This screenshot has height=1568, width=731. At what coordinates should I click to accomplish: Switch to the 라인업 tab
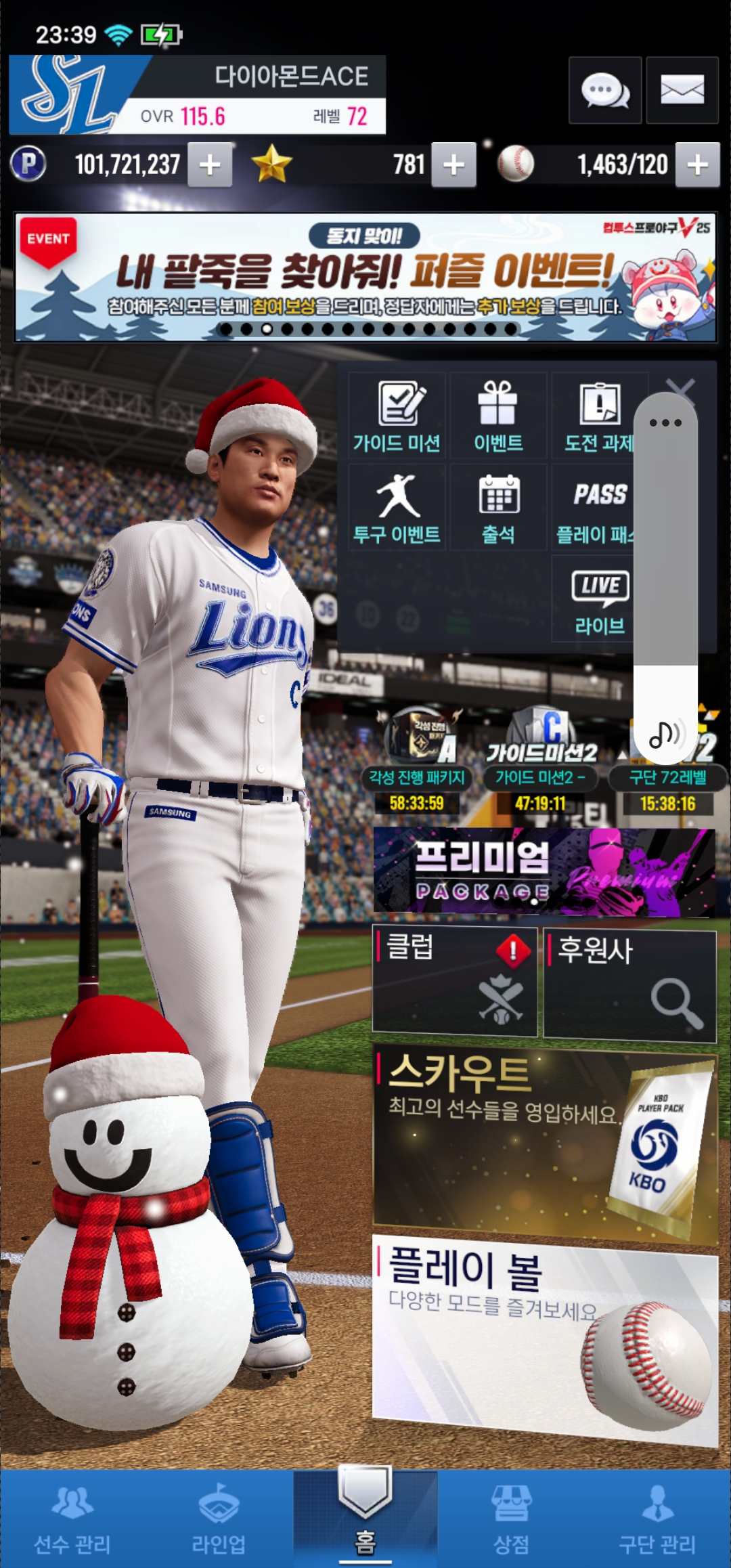coord(219,1518)
